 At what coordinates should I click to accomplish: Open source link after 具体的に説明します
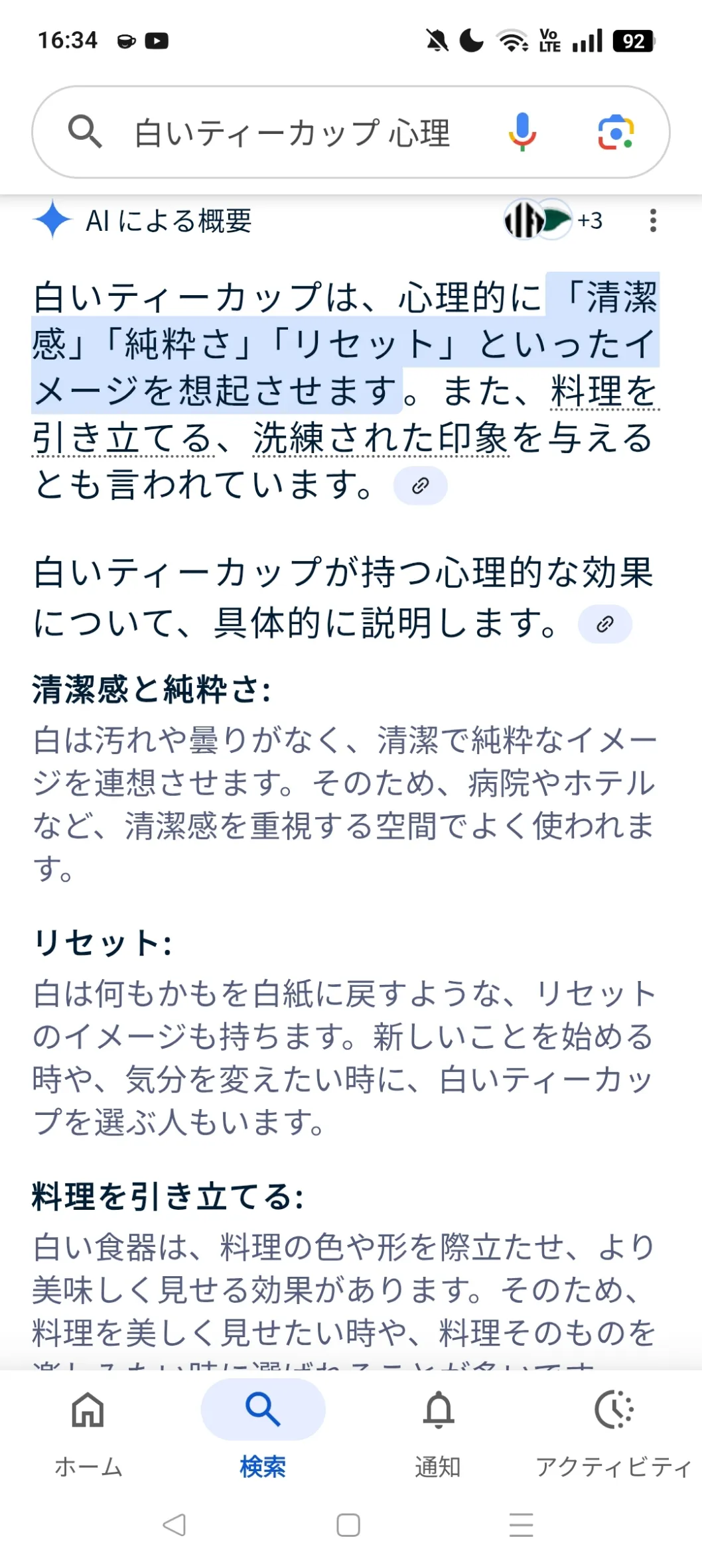coord(604,624)
